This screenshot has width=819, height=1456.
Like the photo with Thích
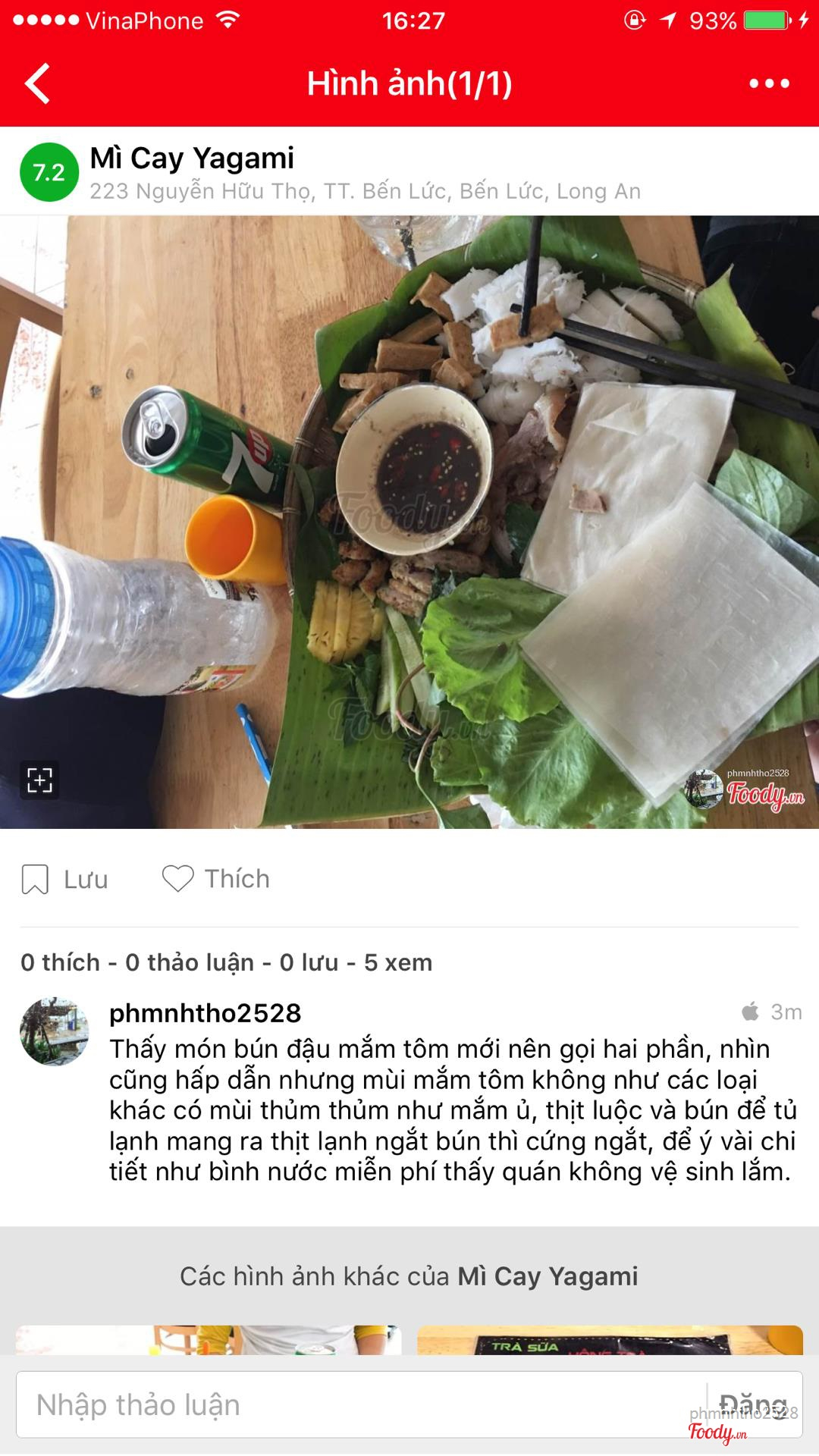point(217,879)
